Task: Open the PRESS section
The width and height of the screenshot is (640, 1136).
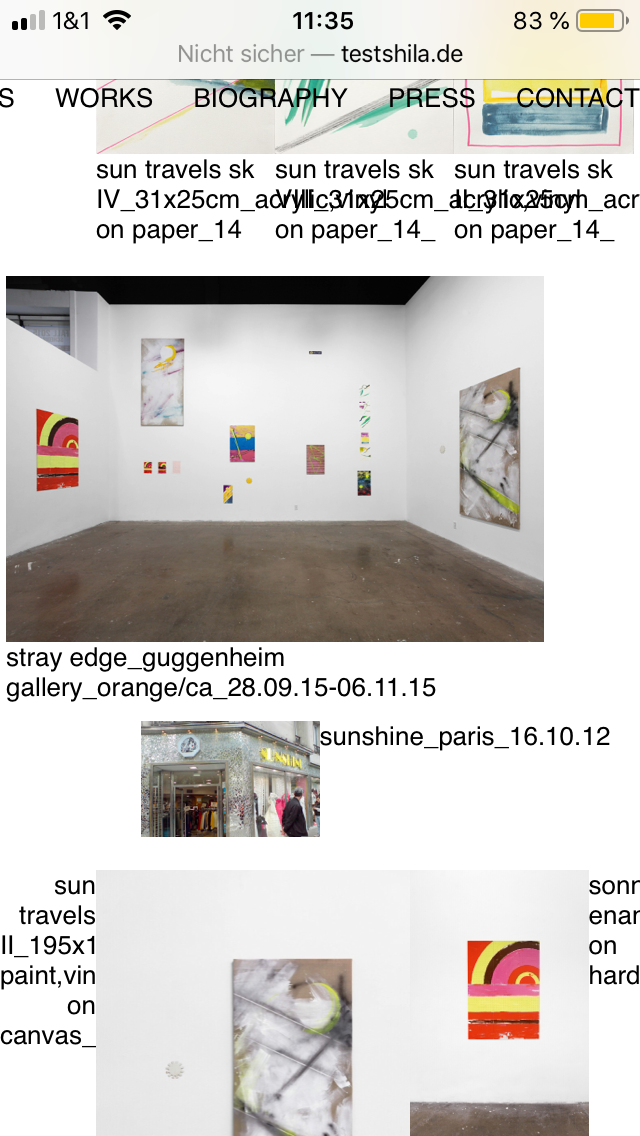Action: 431,98
